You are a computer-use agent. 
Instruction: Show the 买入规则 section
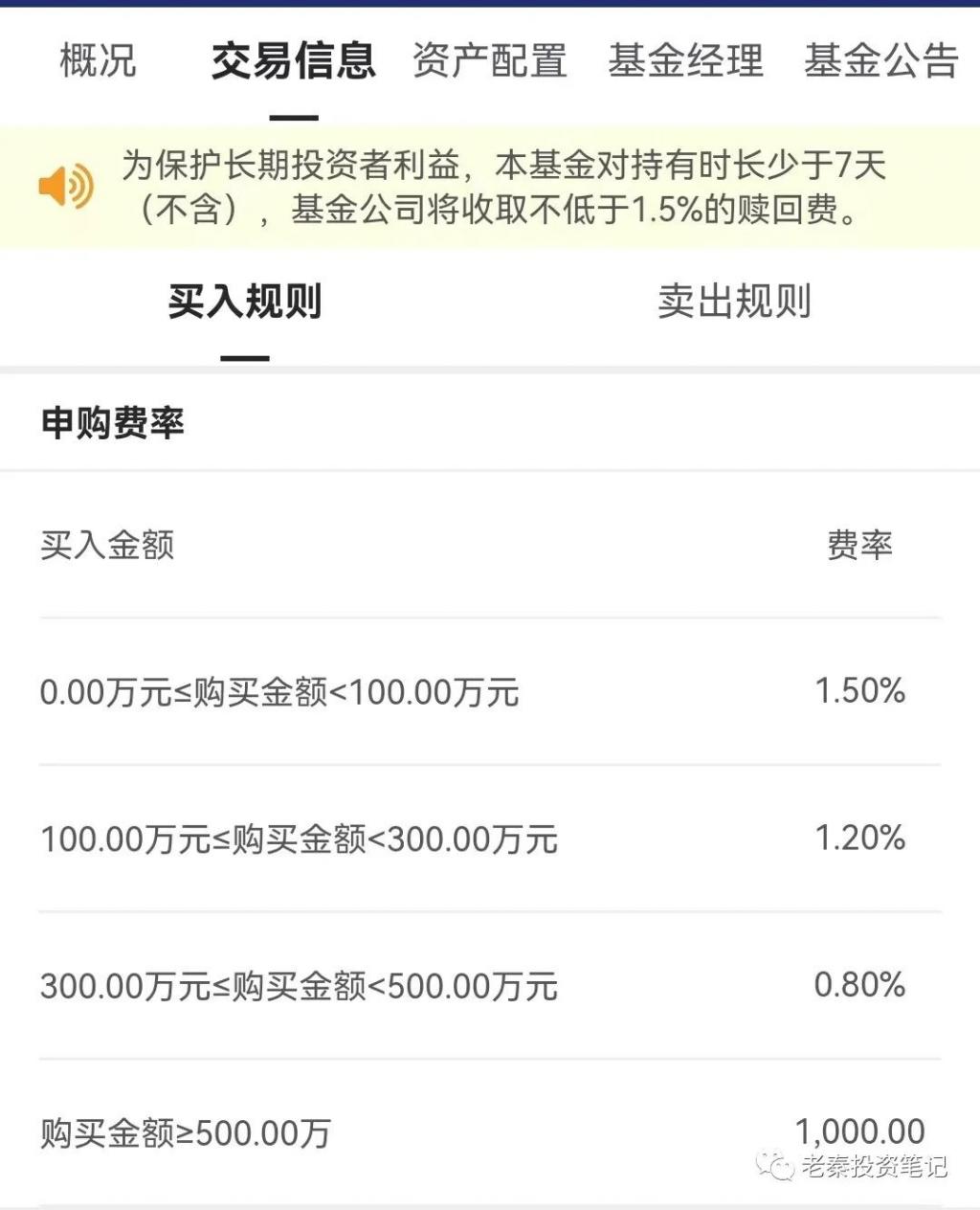(x=245, y=302)
